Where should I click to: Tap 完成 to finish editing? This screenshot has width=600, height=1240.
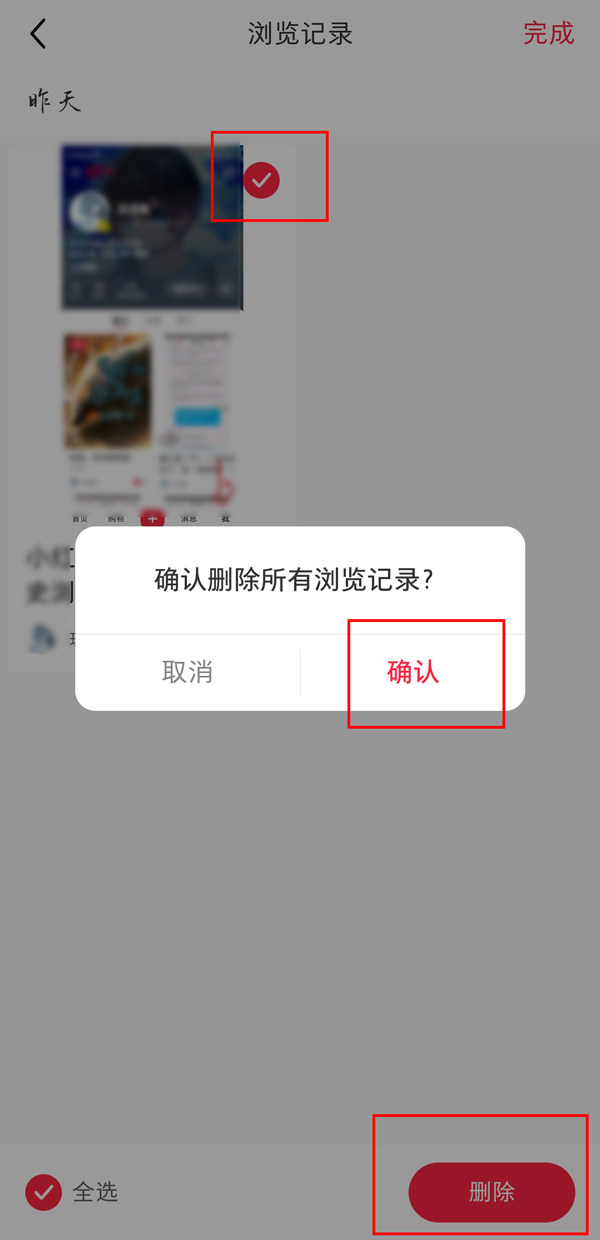coord(548,33)
